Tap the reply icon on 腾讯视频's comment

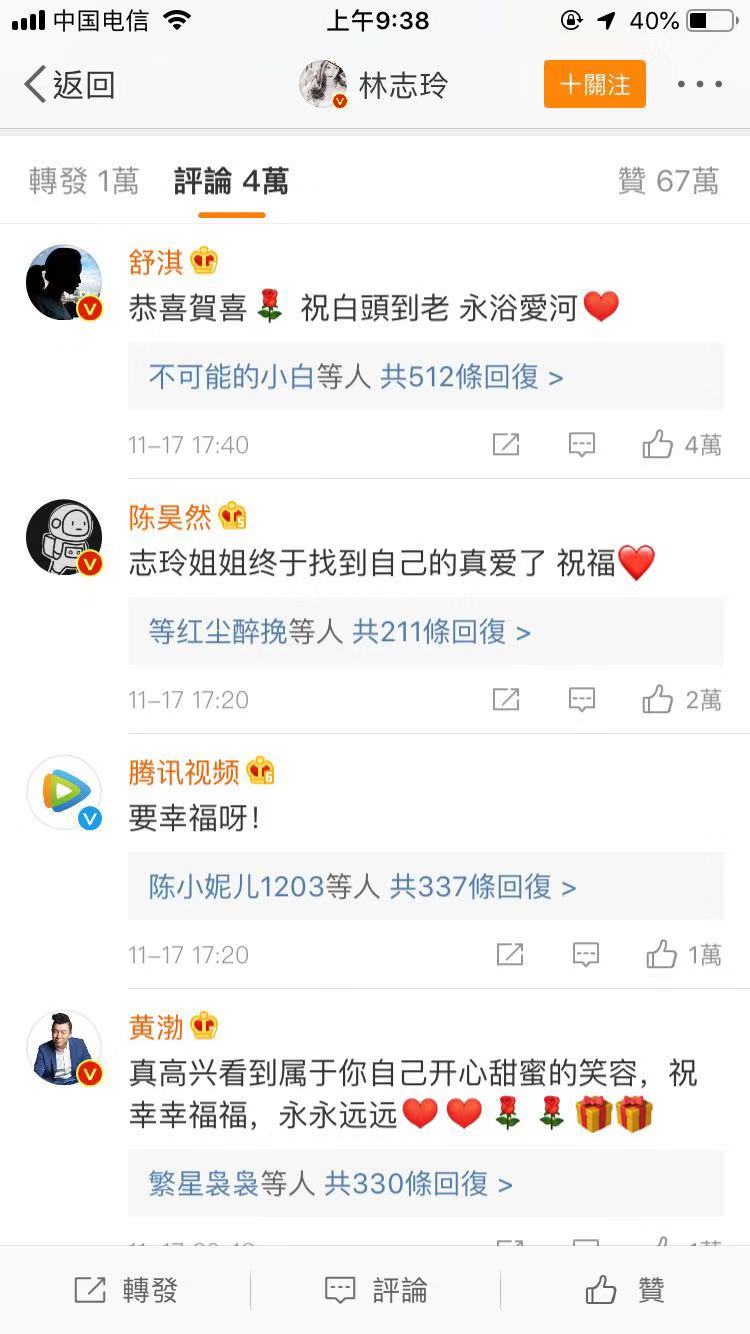click(x=586, y=955)
